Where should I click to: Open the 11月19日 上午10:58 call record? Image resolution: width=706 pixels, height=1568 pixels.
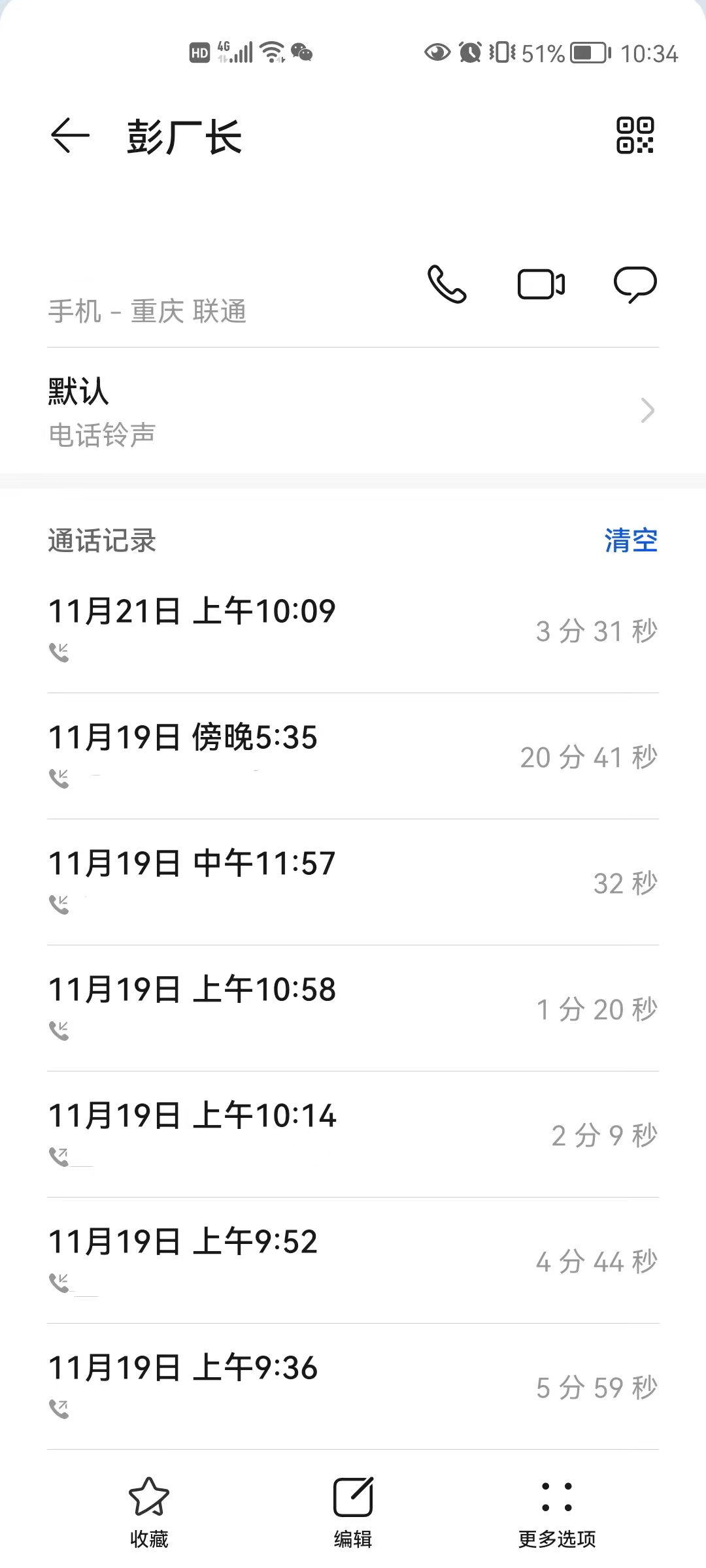pos(353,1009)
